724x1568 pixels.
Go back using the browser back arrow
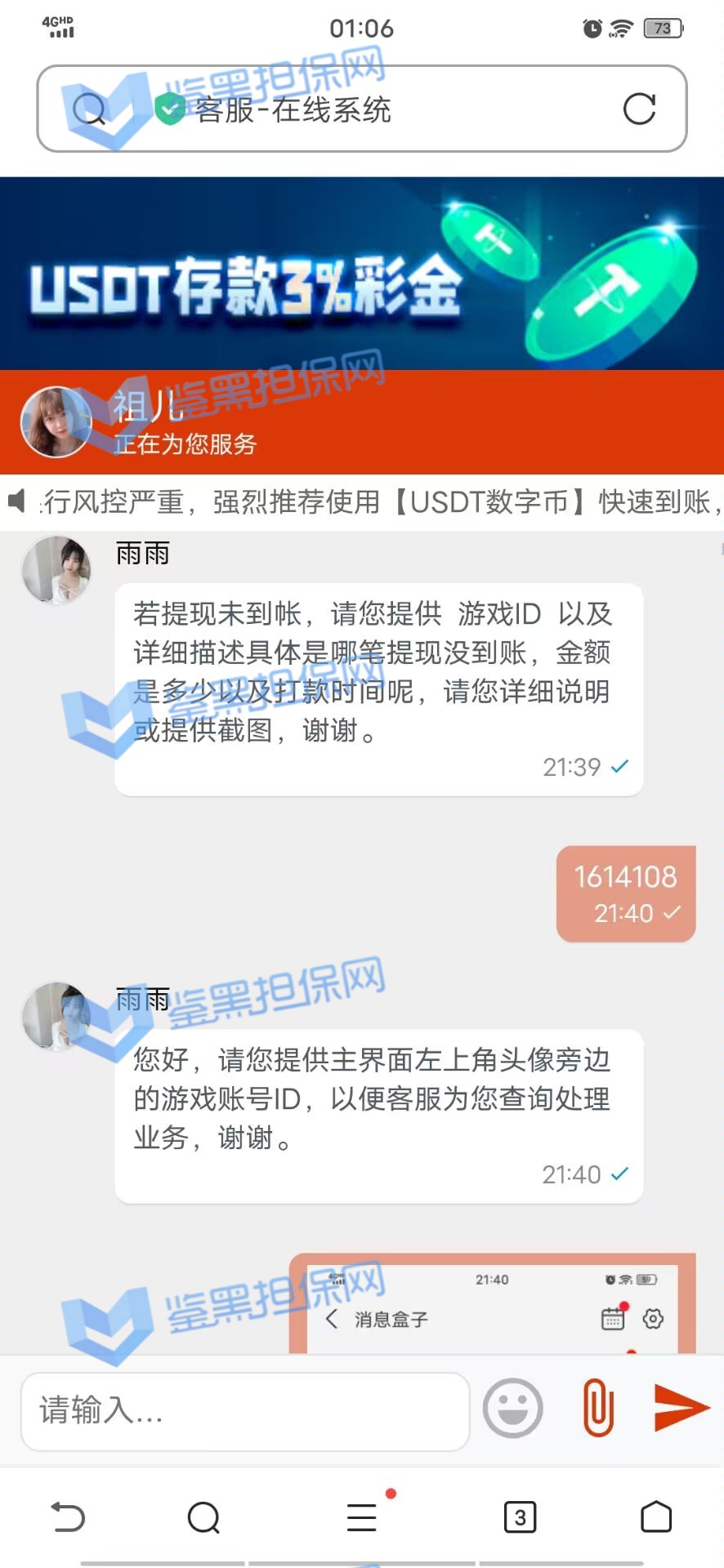click(x=68, y=1517)
